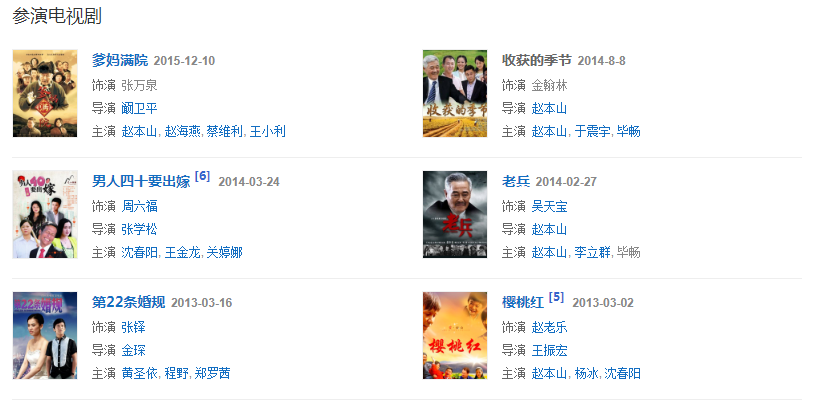Open the 爹妈满院 title link
This screenshot has height=402, width=813.
point(119,60)
